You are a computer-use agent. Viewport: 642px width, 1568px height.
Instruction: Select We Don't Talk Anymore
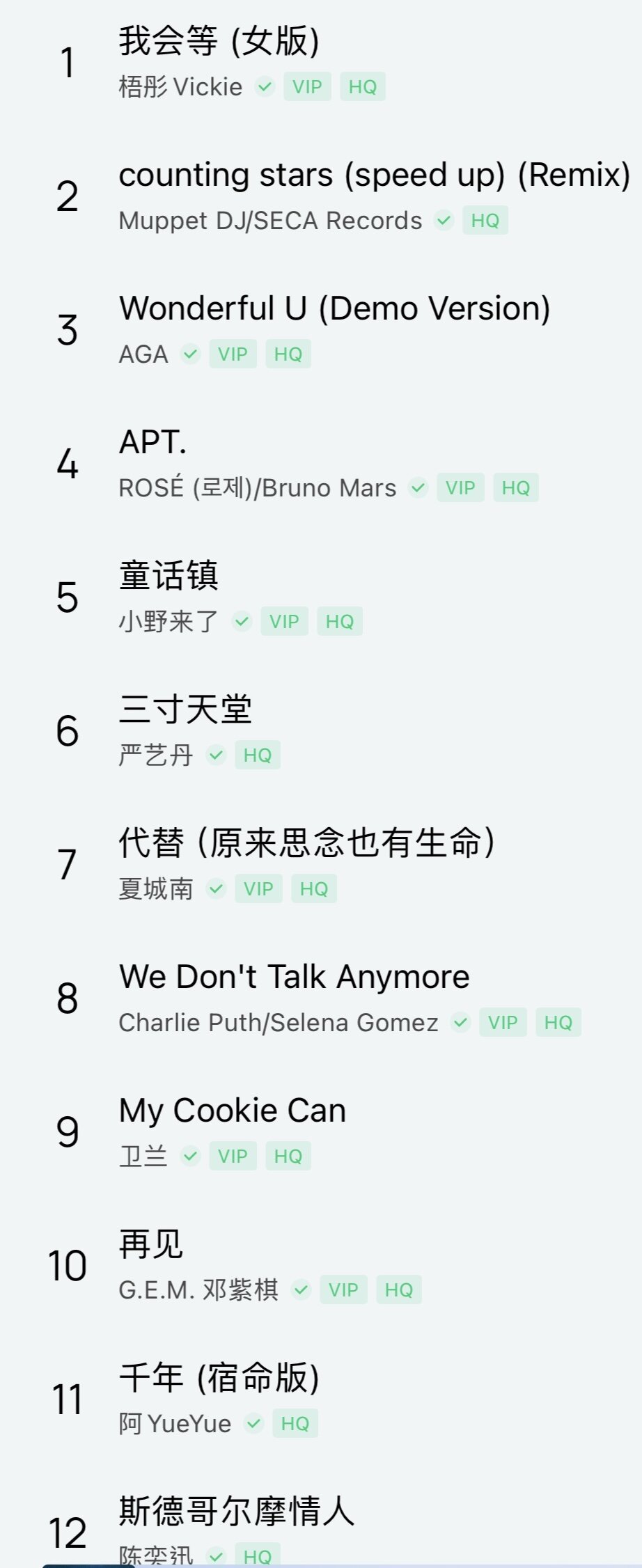(x=294, y=978)
